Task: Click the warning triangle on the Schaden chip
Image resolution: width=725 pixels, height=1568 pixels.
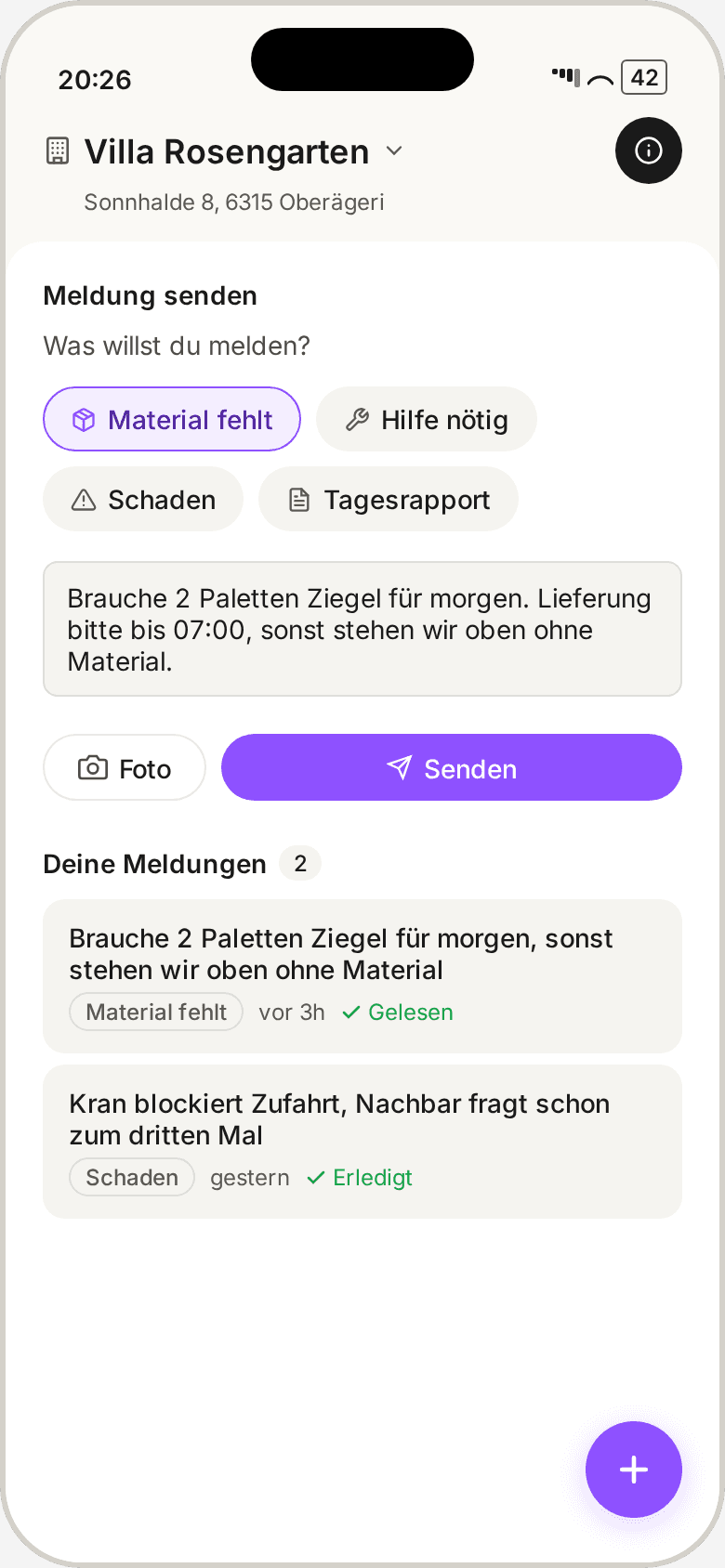Action: pos(83,499)
